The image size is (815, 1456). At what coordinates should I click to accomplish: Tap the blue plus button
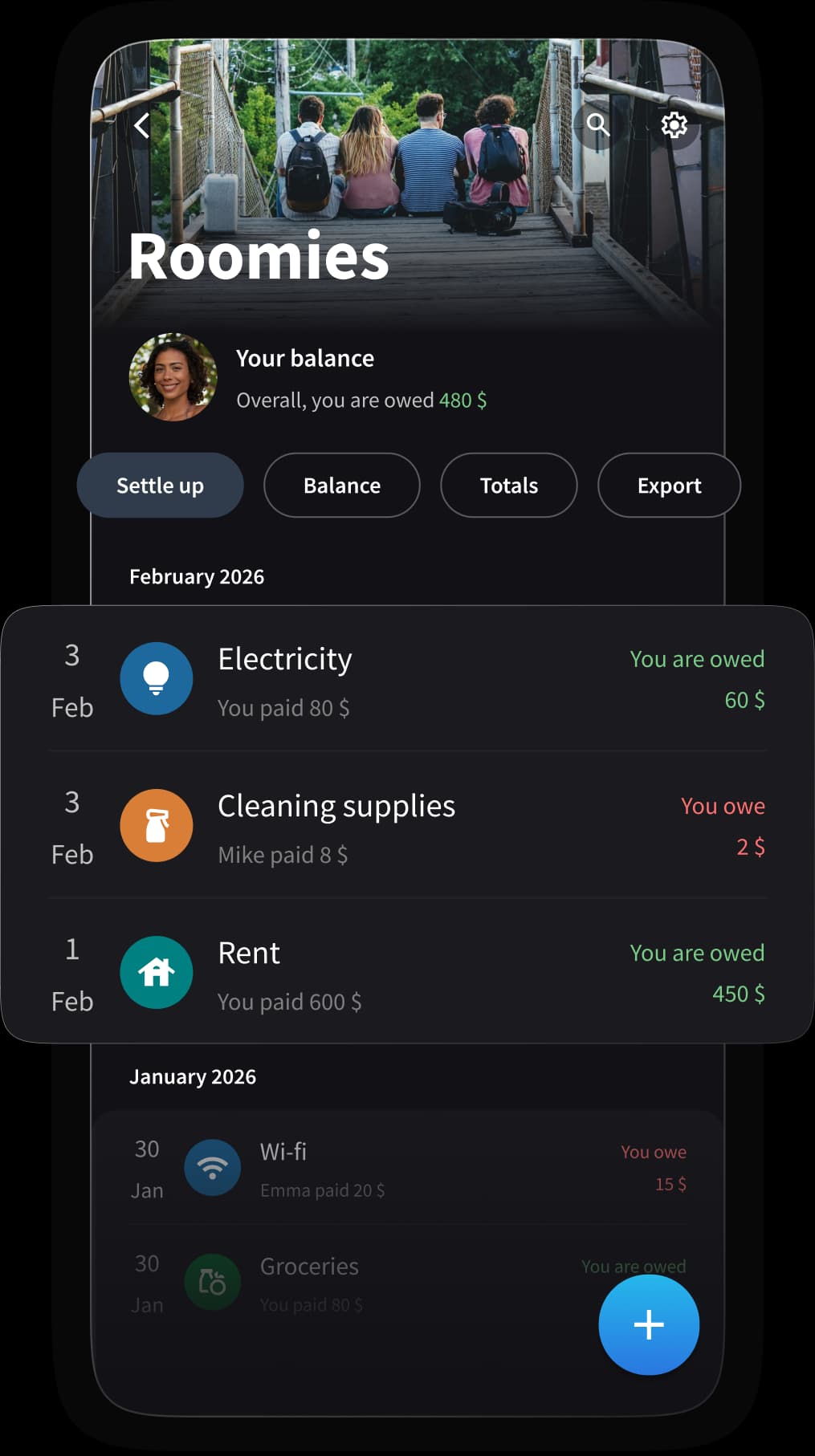649,1324
